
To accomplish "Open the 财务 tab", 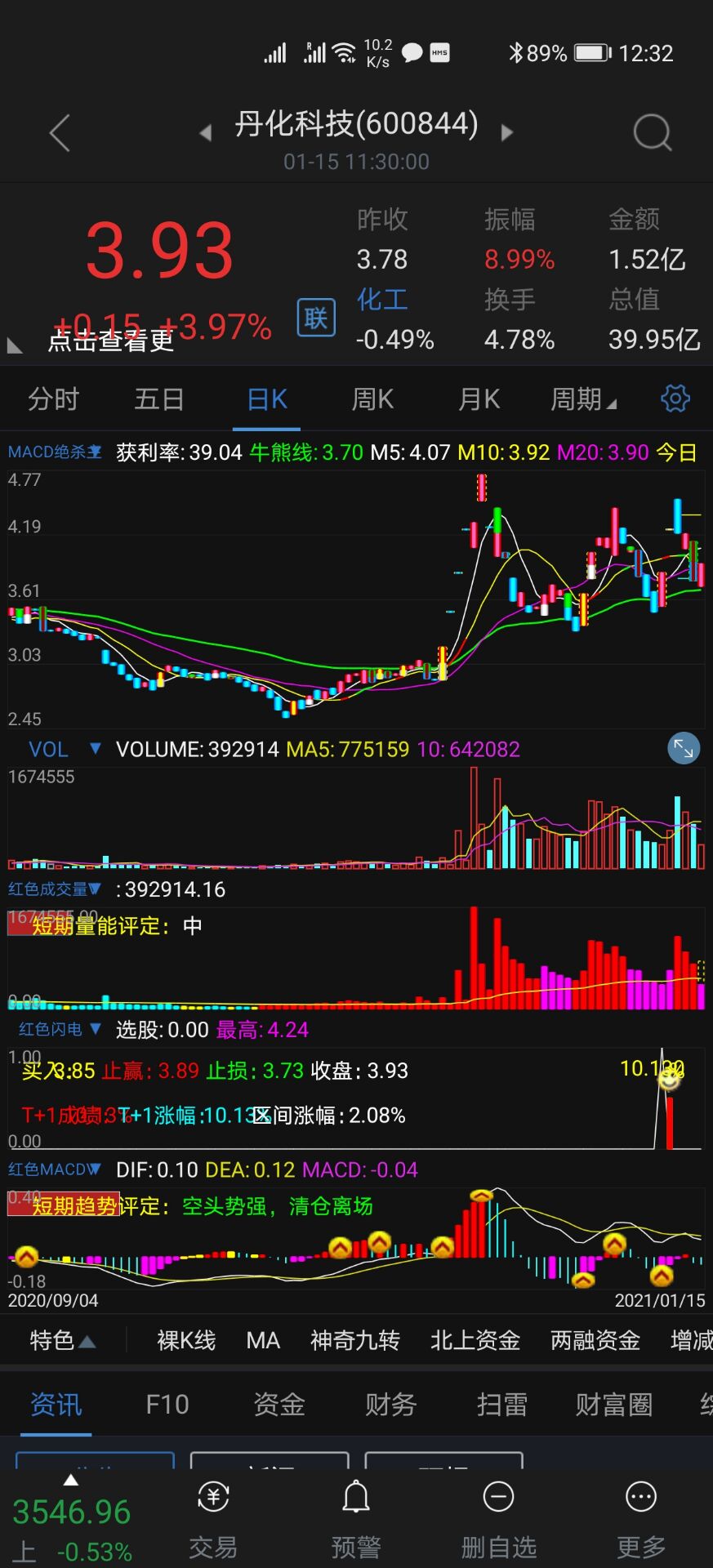I will (390, 1404).
